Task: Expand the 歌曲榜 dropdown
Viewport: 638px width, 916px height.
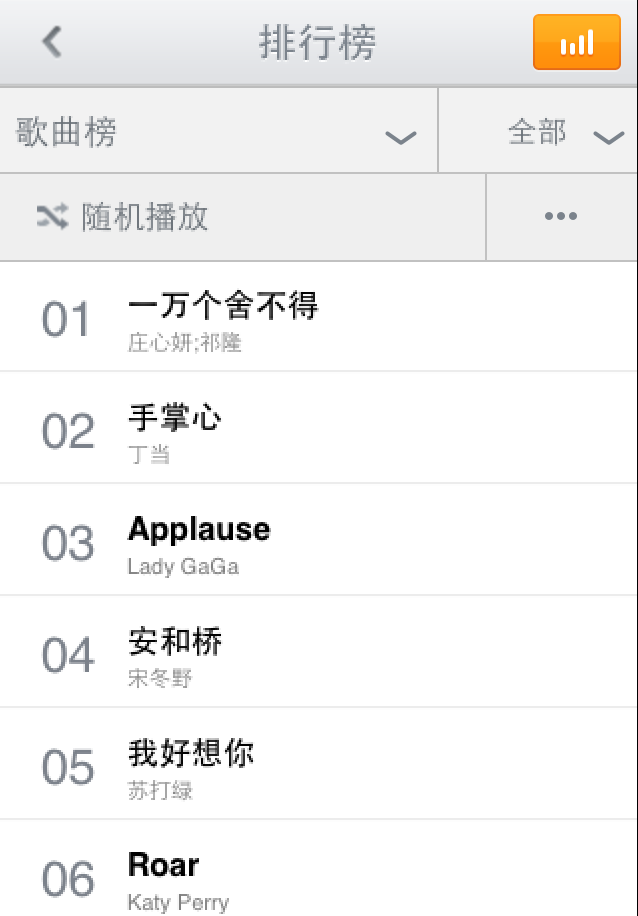Action: click(218, 132)
